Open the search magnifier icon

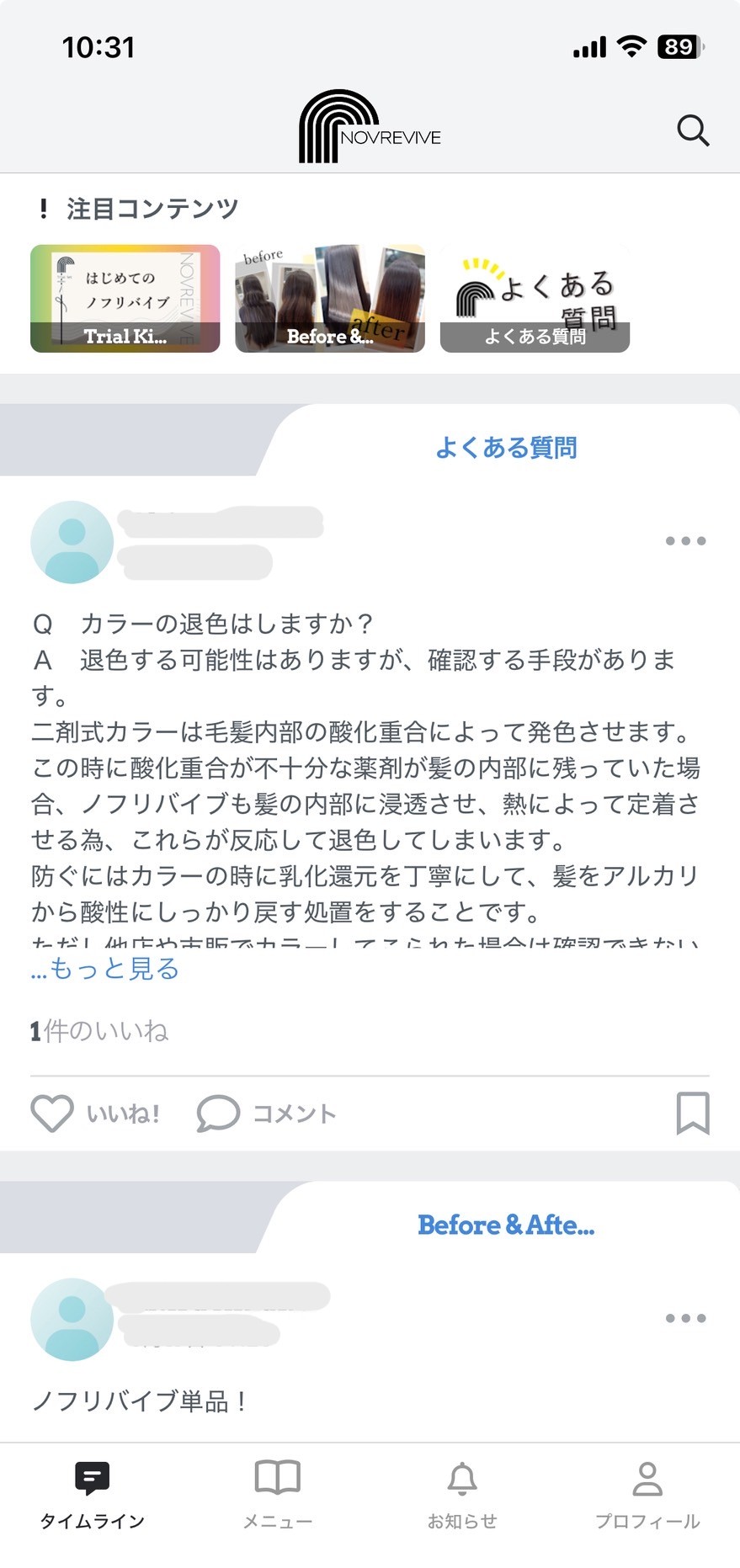[x=693, y=131]
